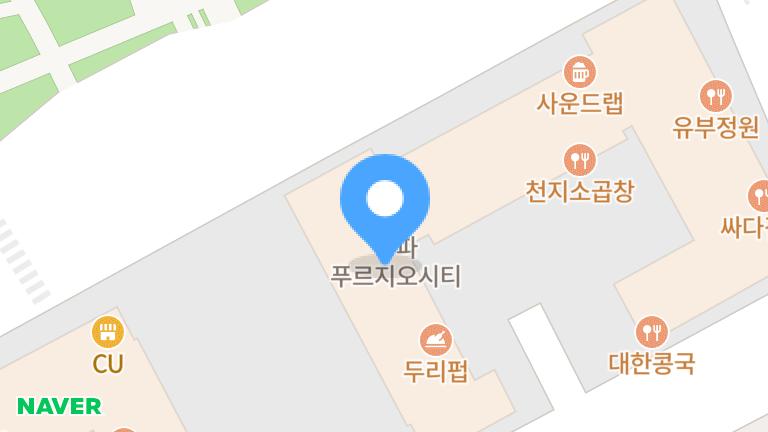Image resolution: width=768 pixels, height=432 pixels.
Task: Open the 사운드랩 place marker
Action: (579, 73)
